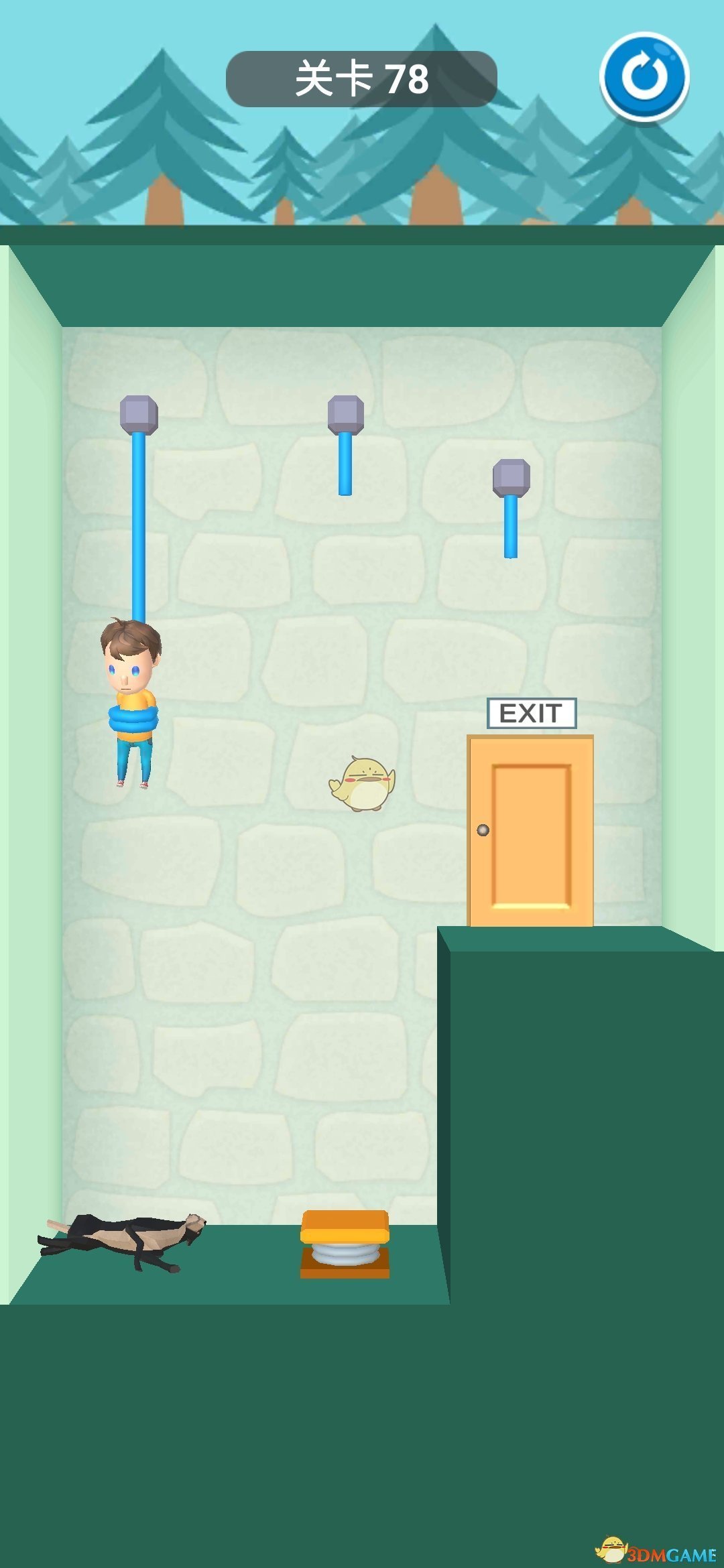Tap the blue restart level button

pyautogui.click(x=644, y=76)
